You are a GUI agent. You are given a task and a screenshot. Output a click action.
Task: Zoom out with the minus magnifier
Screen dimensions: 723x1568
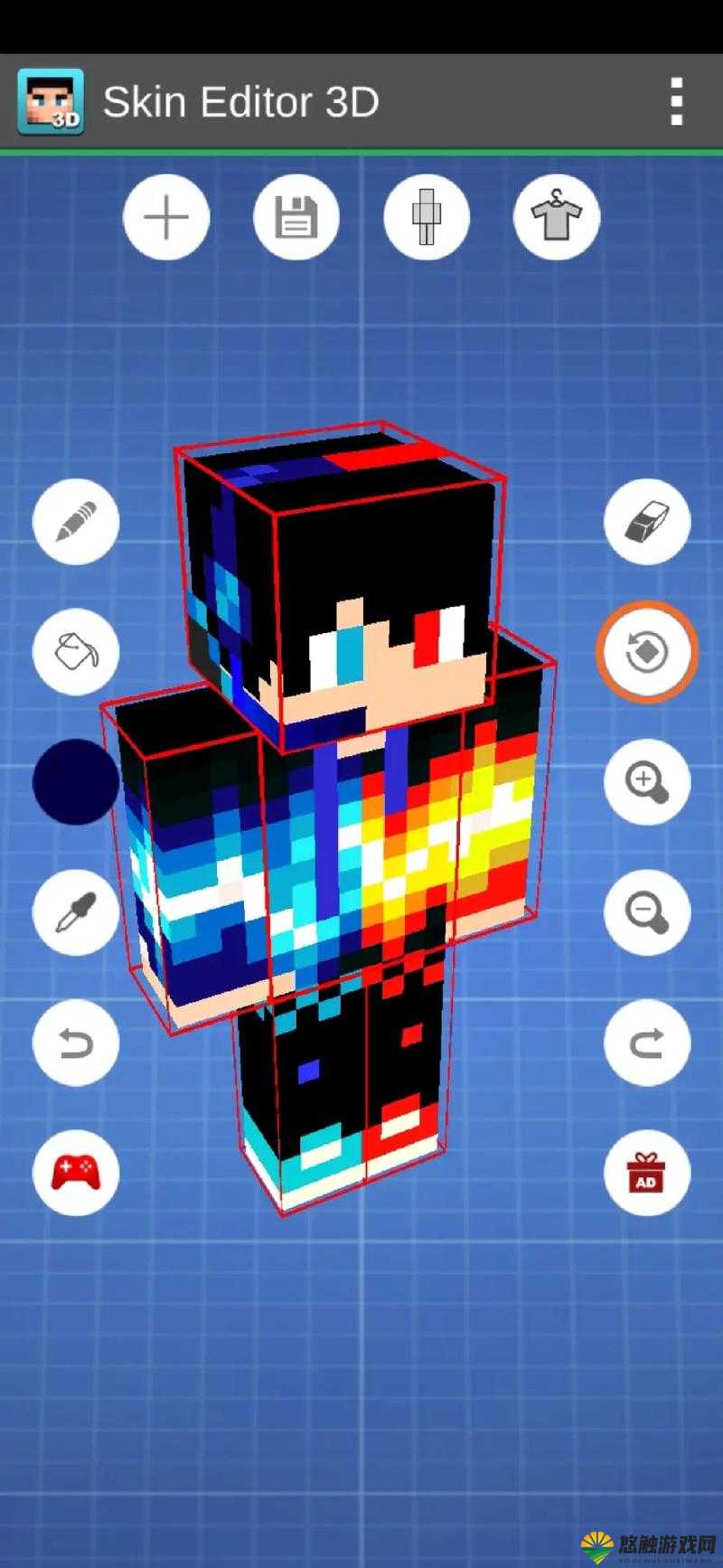(647, 912)
